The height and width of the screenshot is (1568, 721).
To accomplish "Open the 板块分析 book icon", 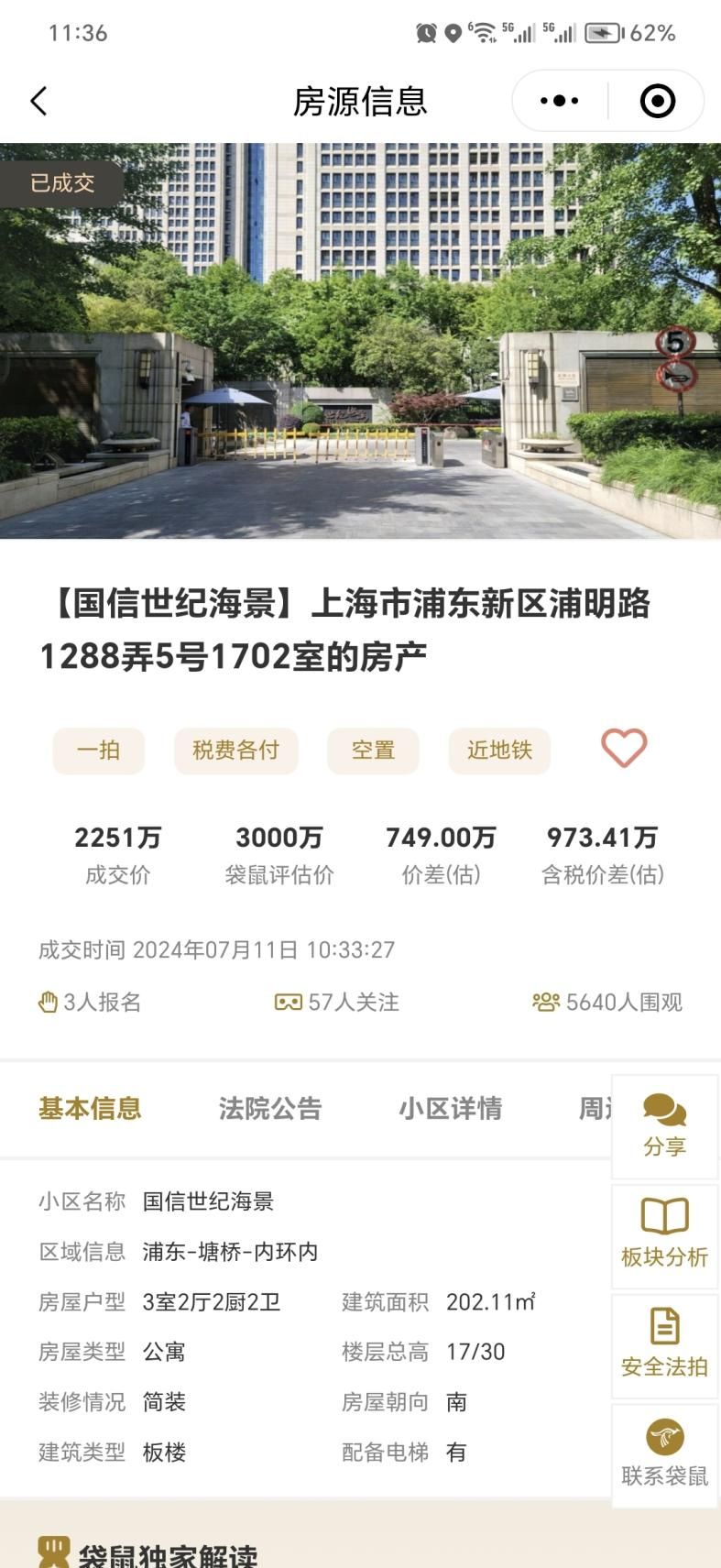I will pos(663,1217).
